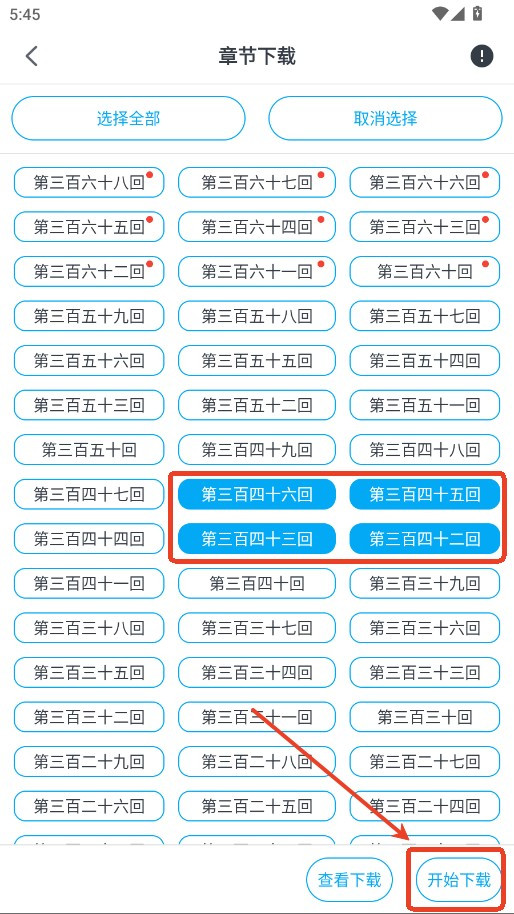Select chapter 第三百六十回

click(425, 271)
